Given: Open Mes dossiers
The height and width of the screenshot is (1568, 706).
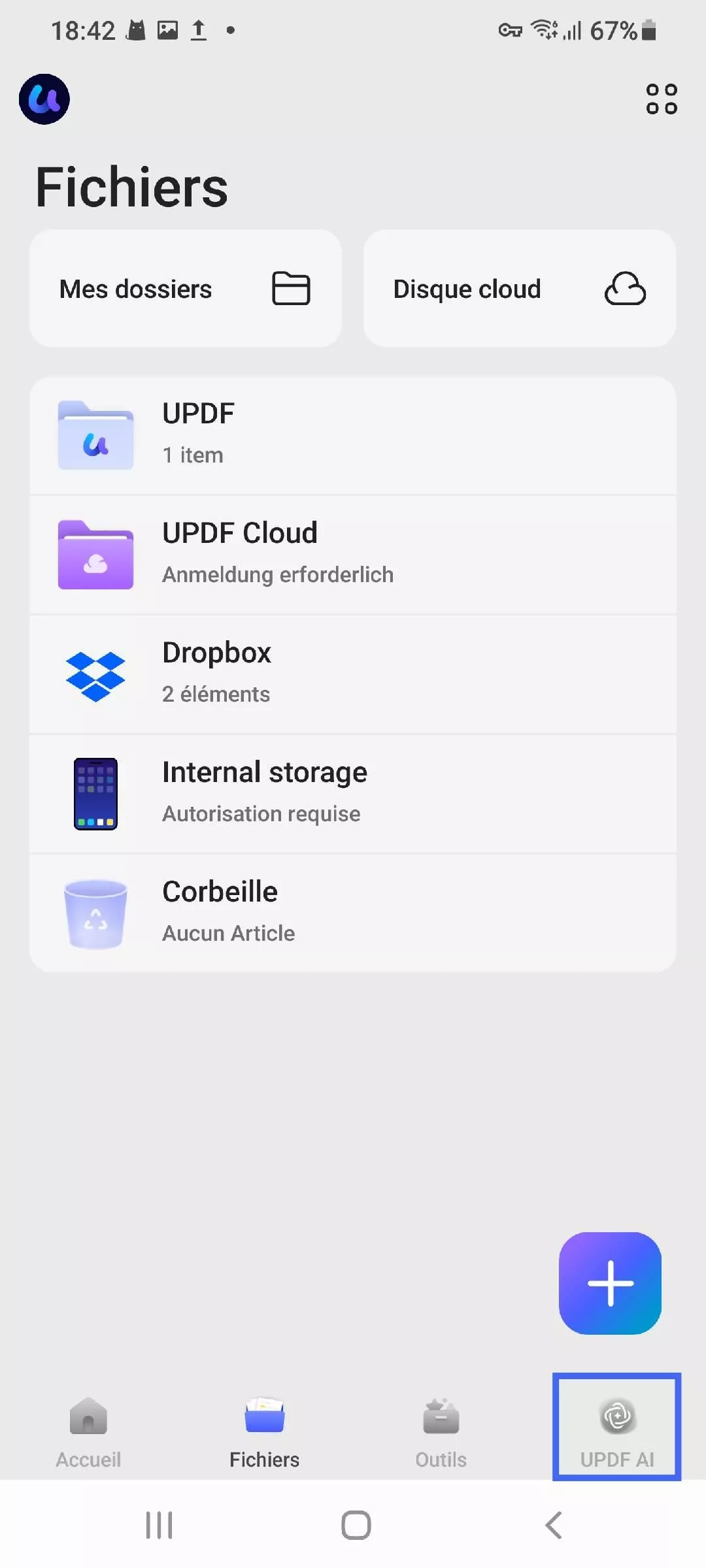Looking at the screenshot, I should [x=185, y=288].
